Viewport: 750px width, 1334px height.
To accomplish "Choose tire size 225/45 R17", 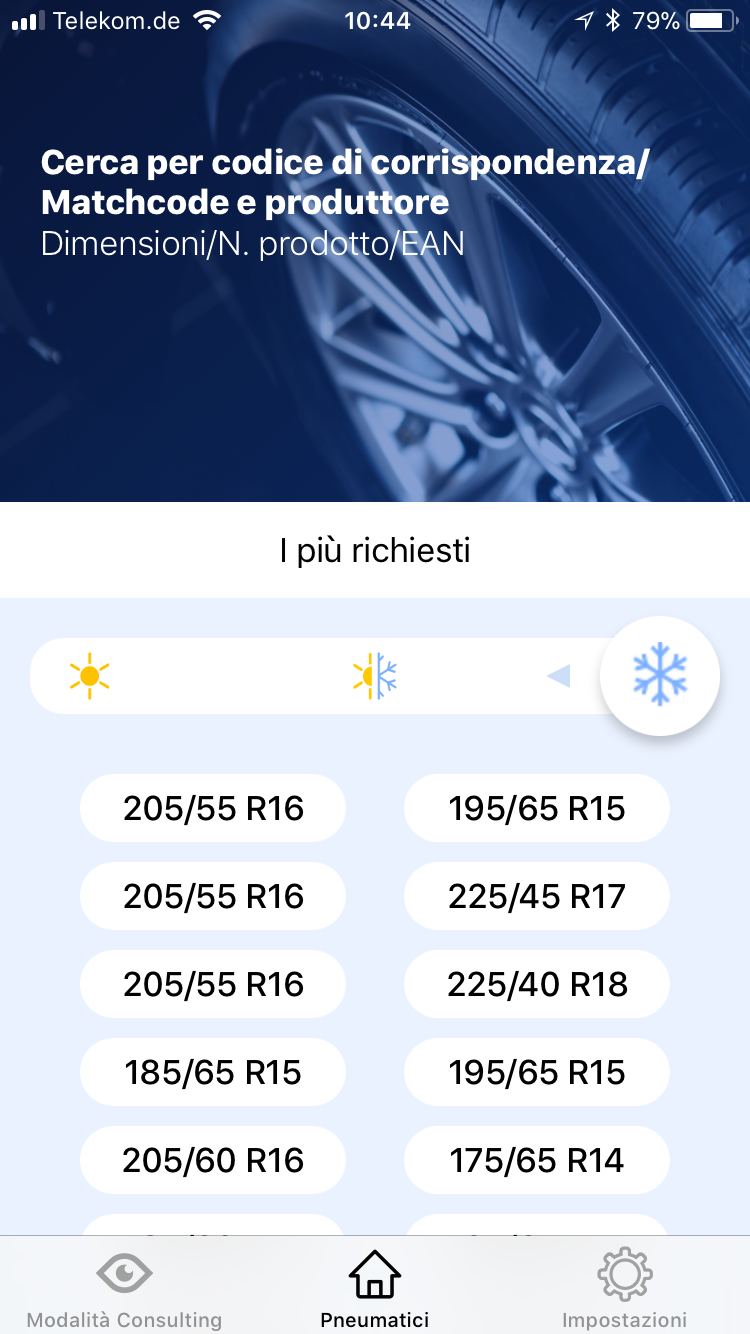I will pyautogui.click(x=537, y=896).
